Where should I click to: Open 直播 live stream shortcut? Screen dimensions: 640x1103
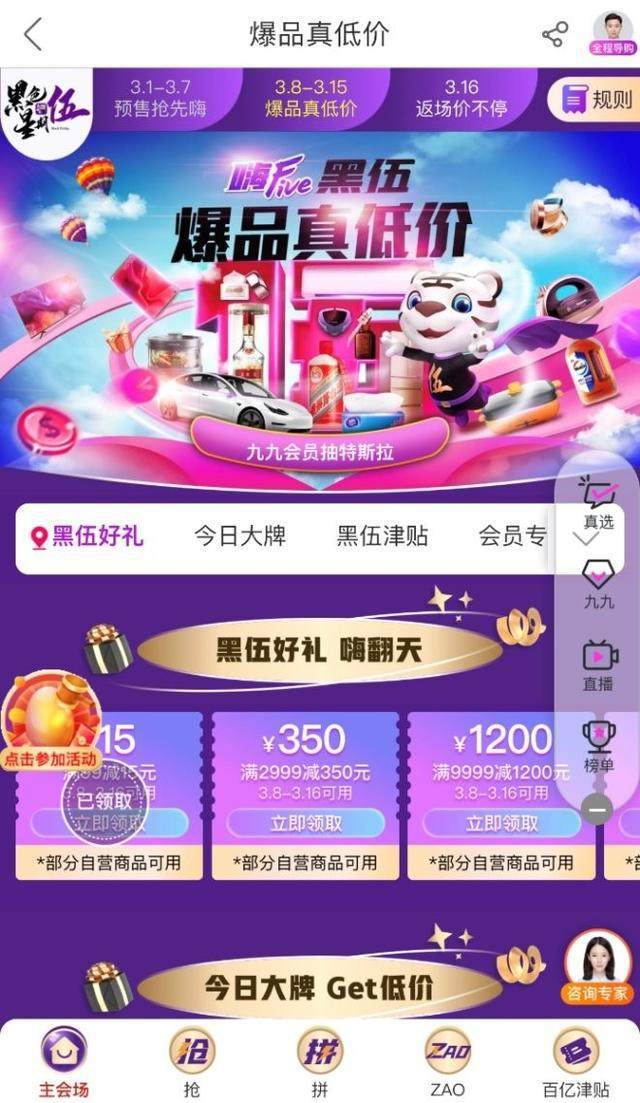click(599, 665)
